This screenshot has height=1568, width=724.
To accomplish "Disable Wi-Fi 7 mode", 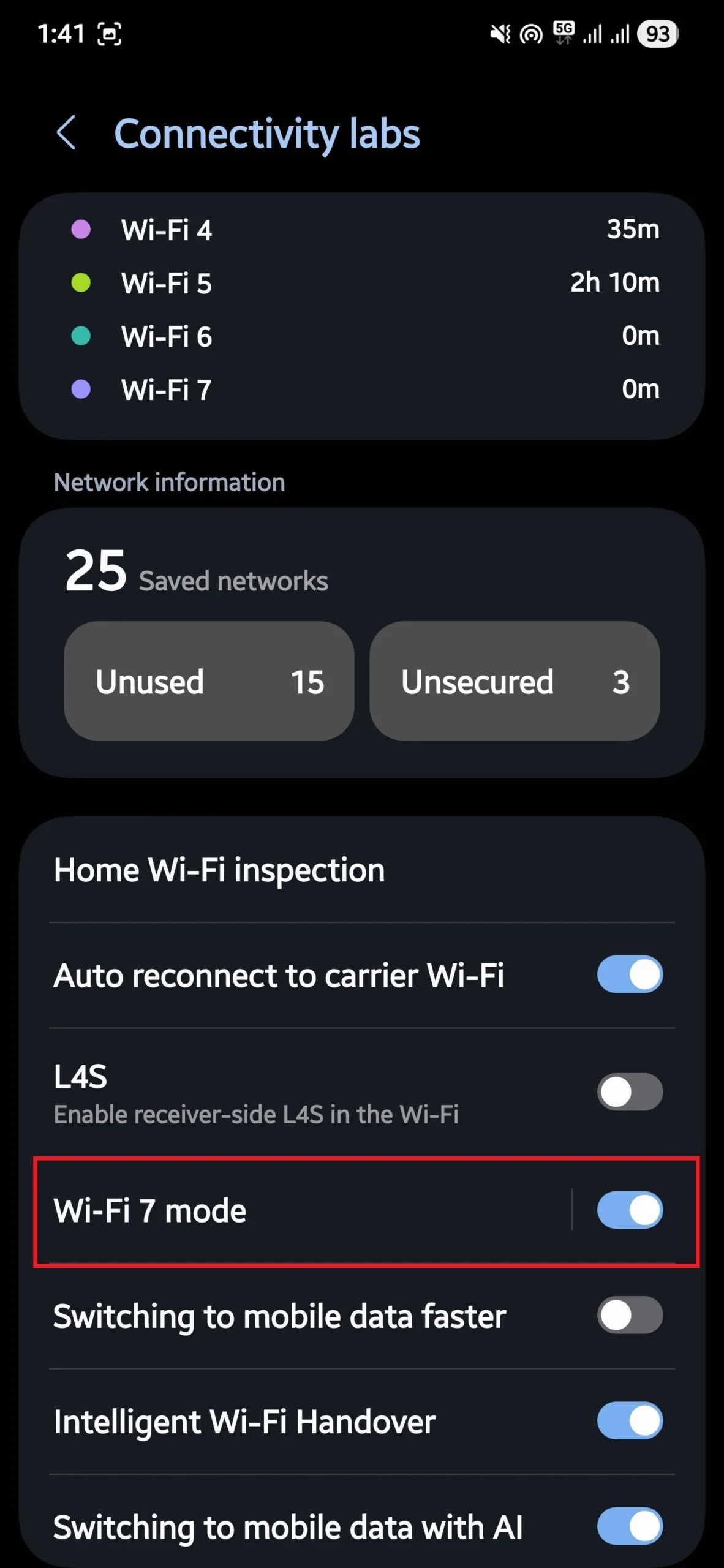I will coord(629,1210).
